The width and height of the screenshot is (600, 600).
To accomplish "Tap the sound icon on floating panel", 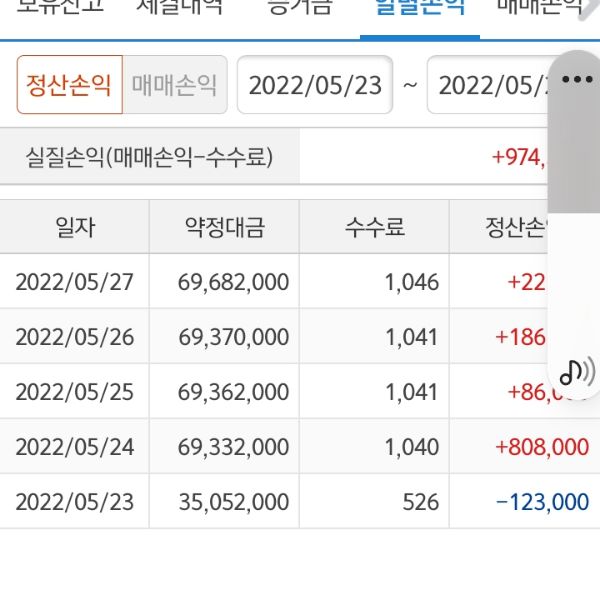I will [576, 371].
